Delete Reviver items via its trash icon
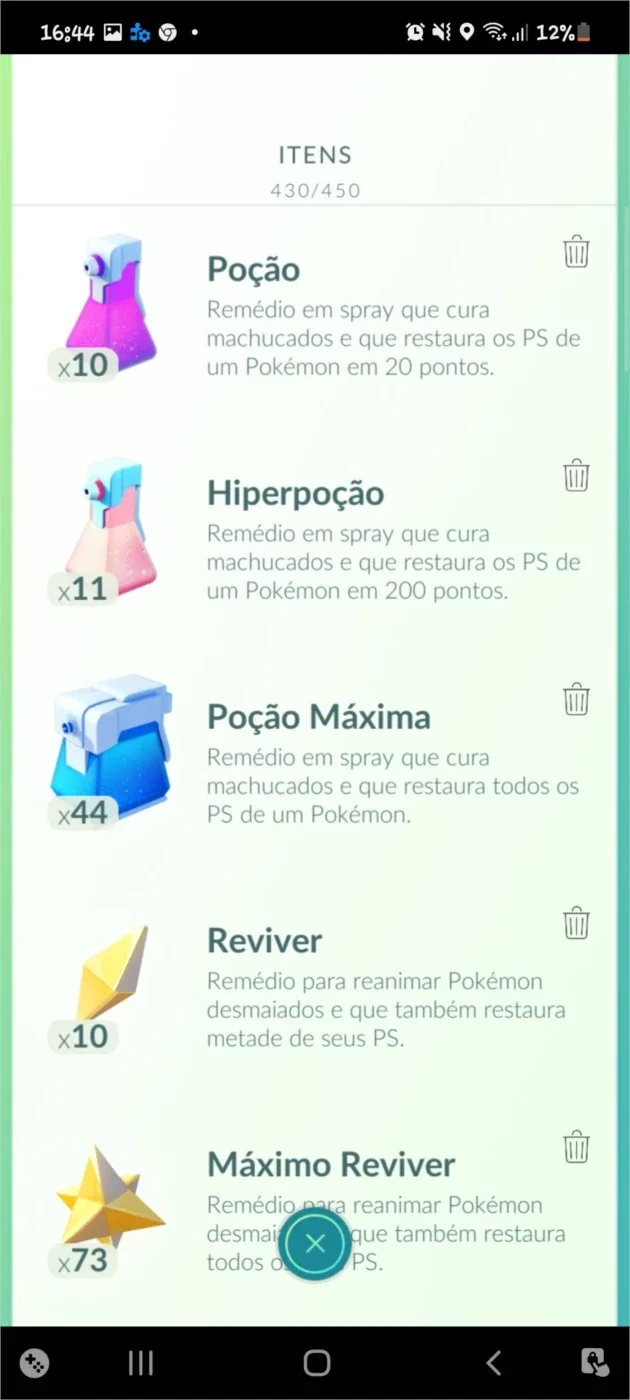 576,923
